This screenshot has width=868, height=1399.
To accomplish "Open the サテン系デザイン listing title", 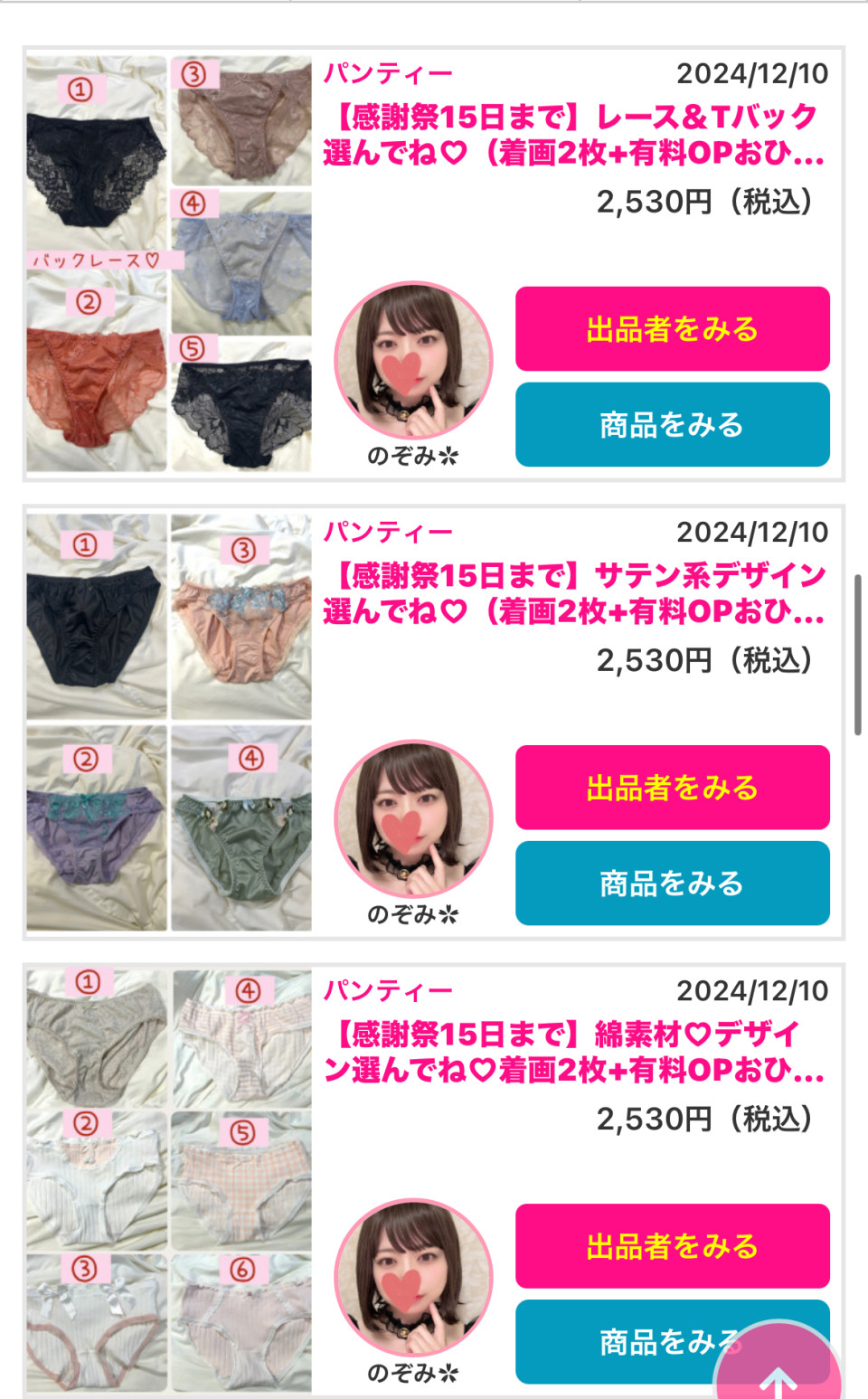I will pos(574,593).
